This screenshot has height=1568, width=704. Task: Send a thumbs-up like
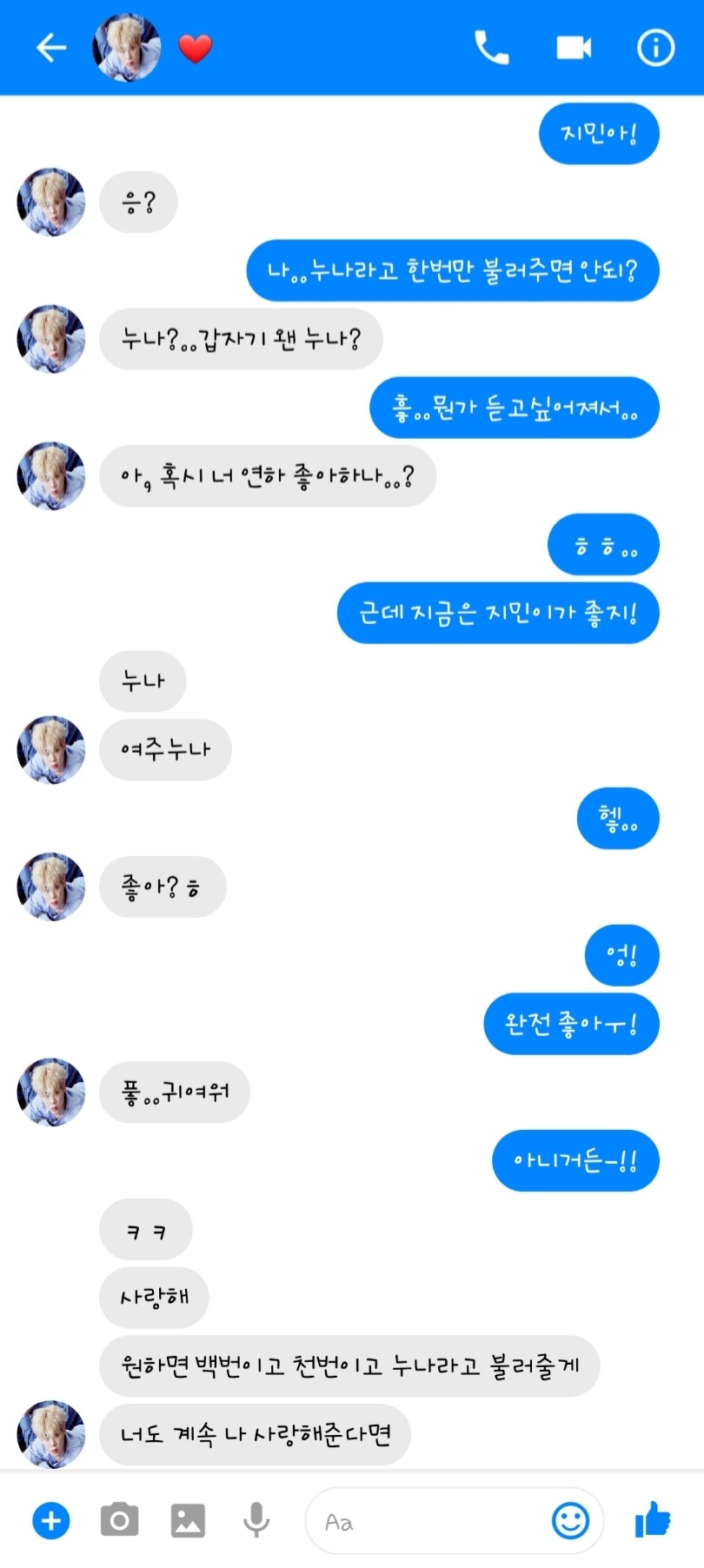pos(653,1519)
